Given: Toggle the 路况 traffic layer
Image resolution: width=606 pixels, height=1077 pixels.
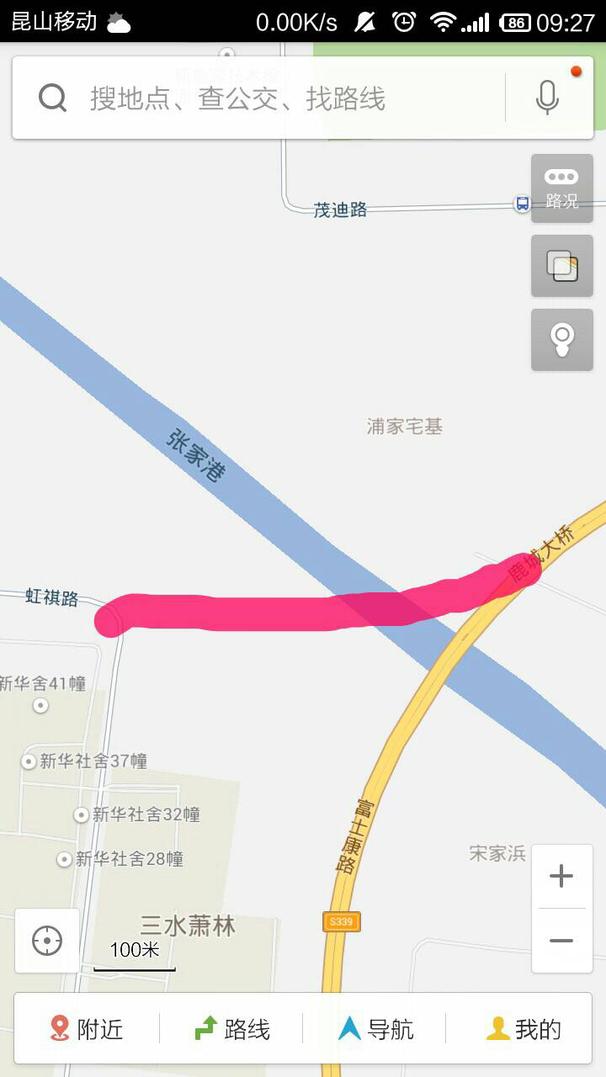Looking at the screenshot, I should 561,187.
